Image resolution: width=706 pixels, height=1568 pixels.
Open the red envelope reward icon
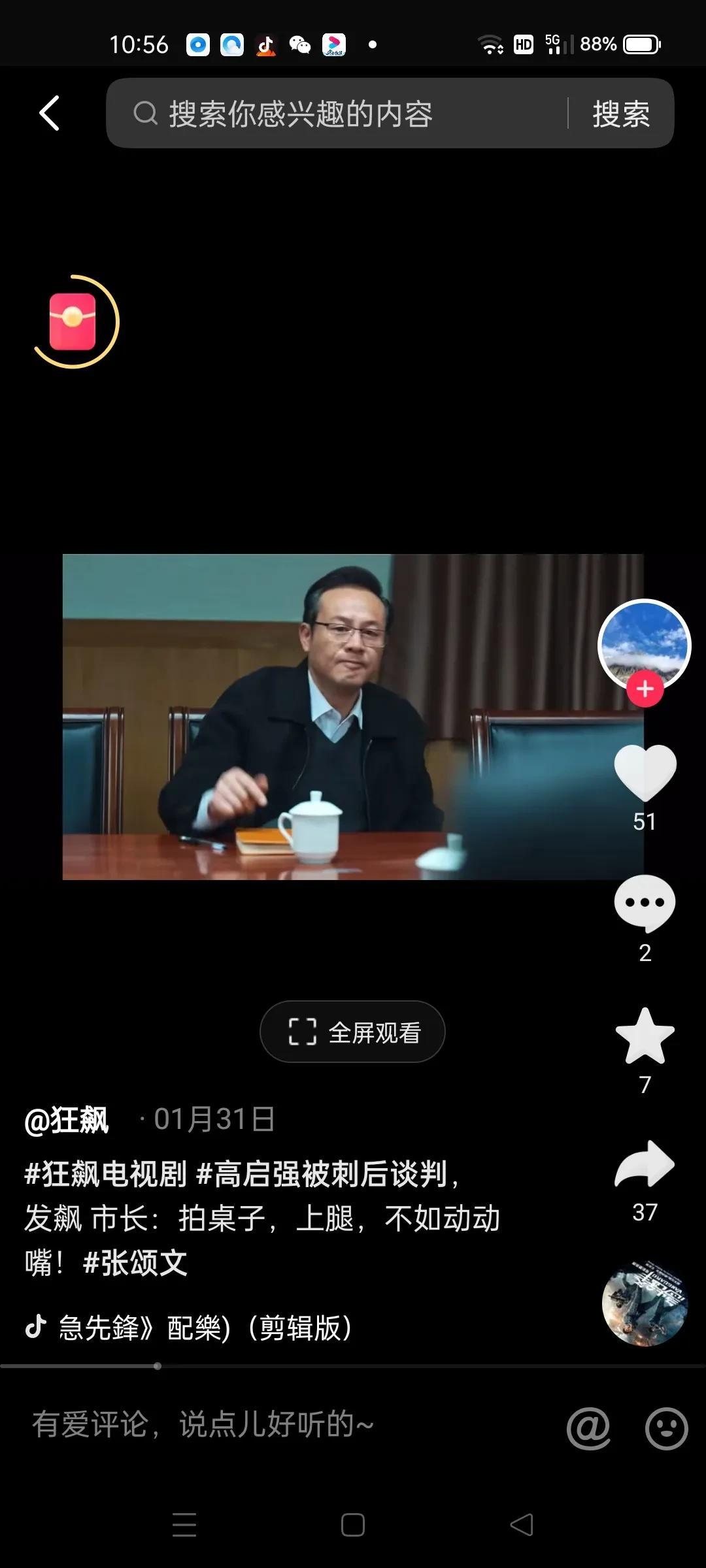click(74, 321)
